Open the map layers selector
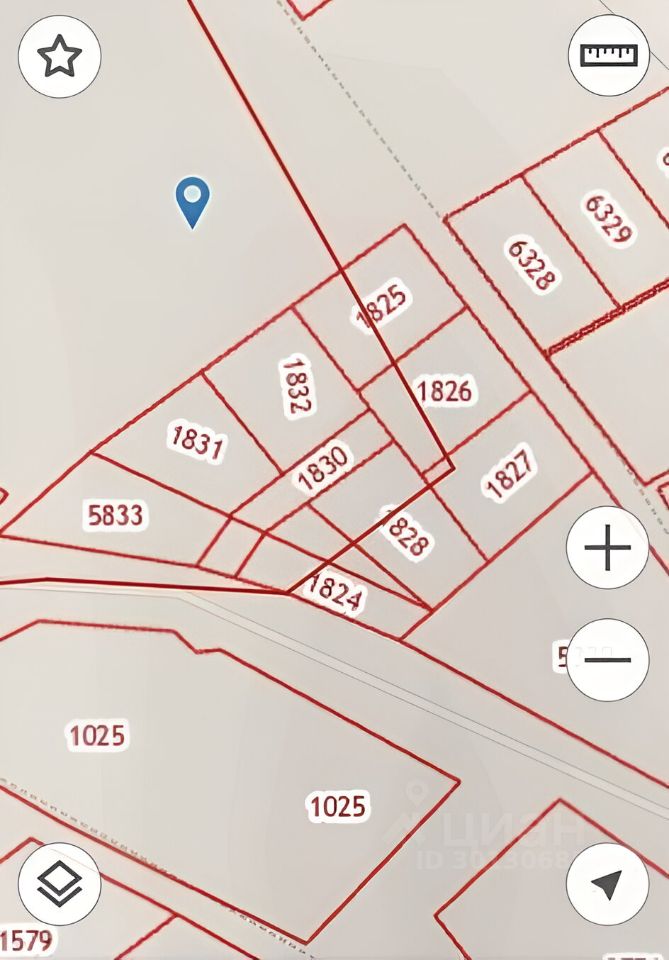669x960 pixels. tap(60, 883)
